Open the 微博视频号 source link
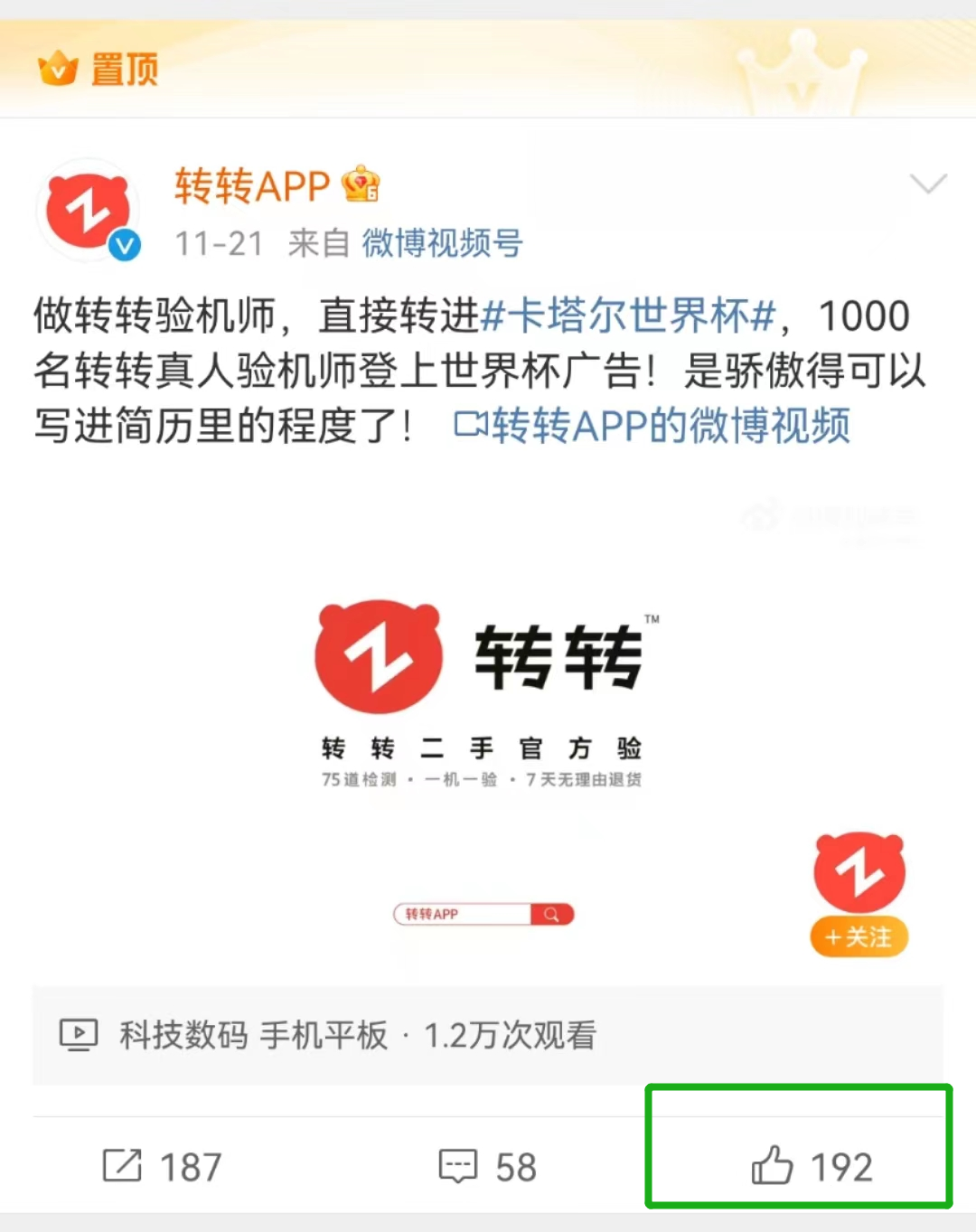The height and width of the screenshot is (1232, 976). 443,243
